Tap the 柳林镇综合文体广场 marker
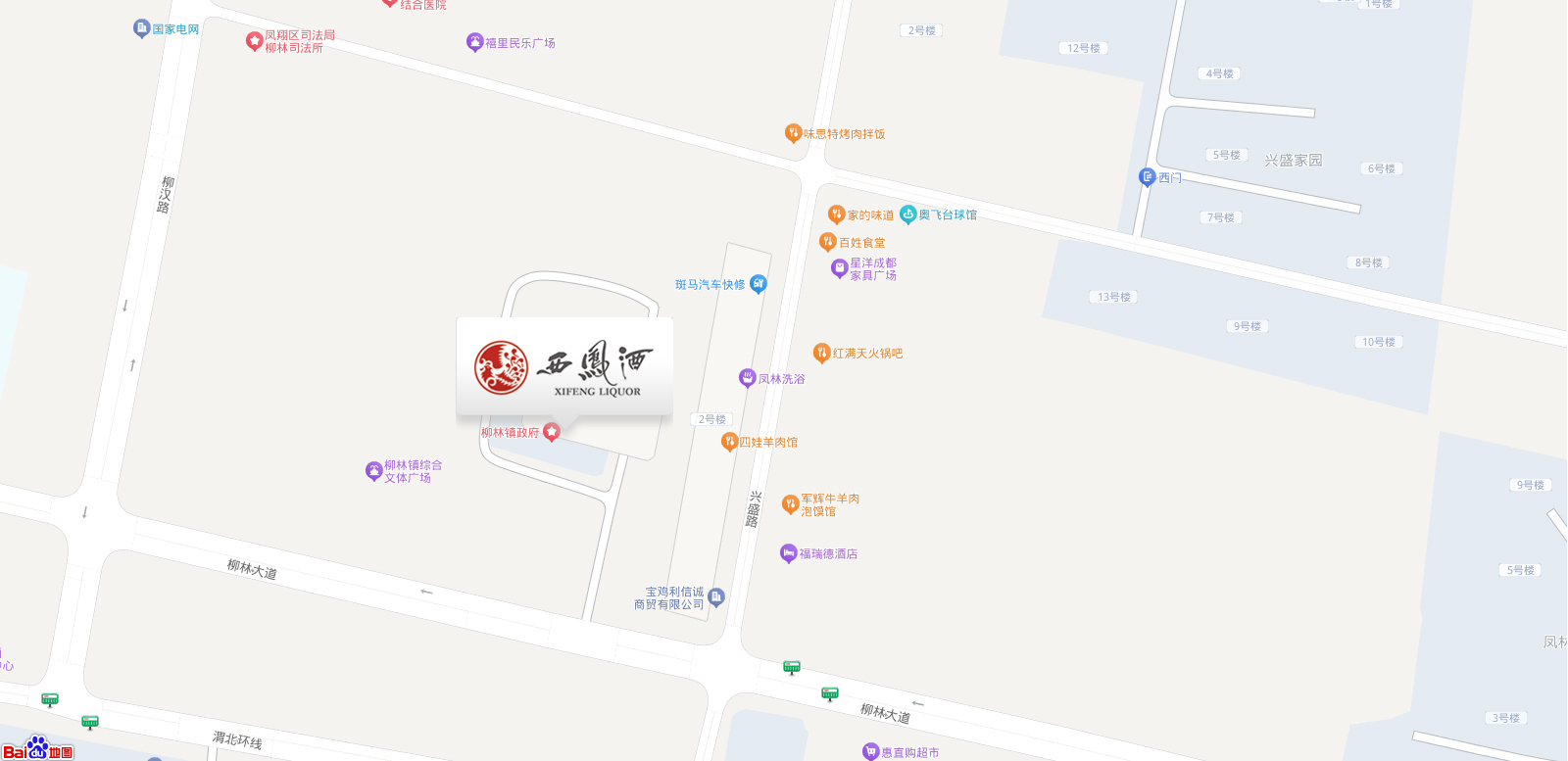The image size is (1568, 761). [x=373, y=471]
